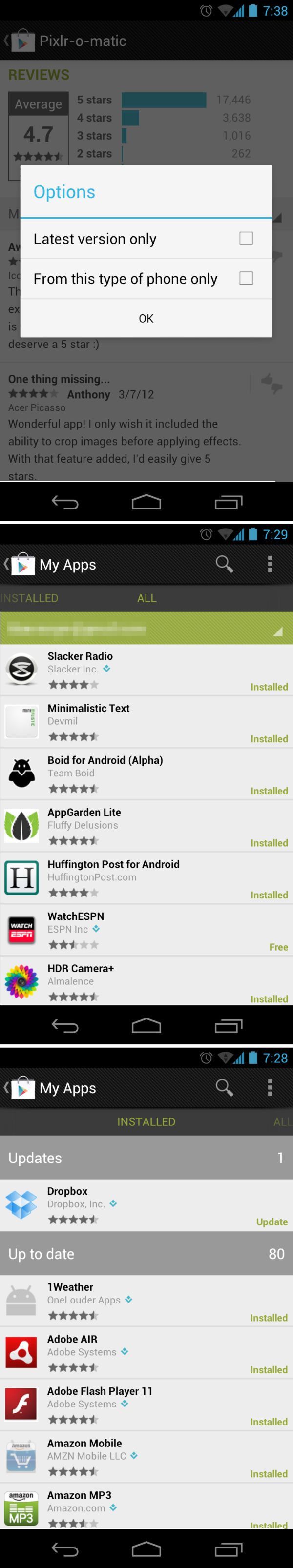Open Adobe Flash Player 11

(146, 1405)
